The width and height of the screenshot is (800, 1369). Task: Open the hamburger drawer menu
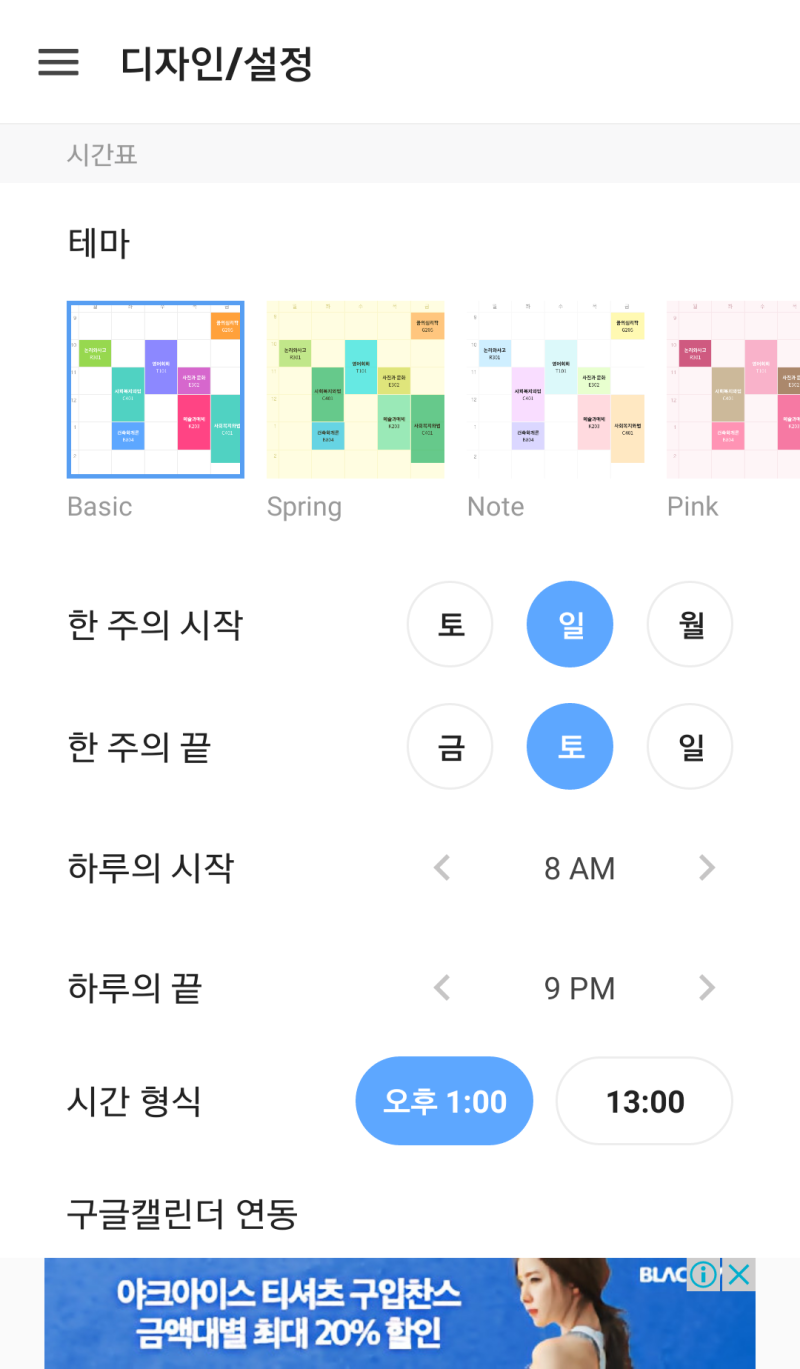click(58, 62)
